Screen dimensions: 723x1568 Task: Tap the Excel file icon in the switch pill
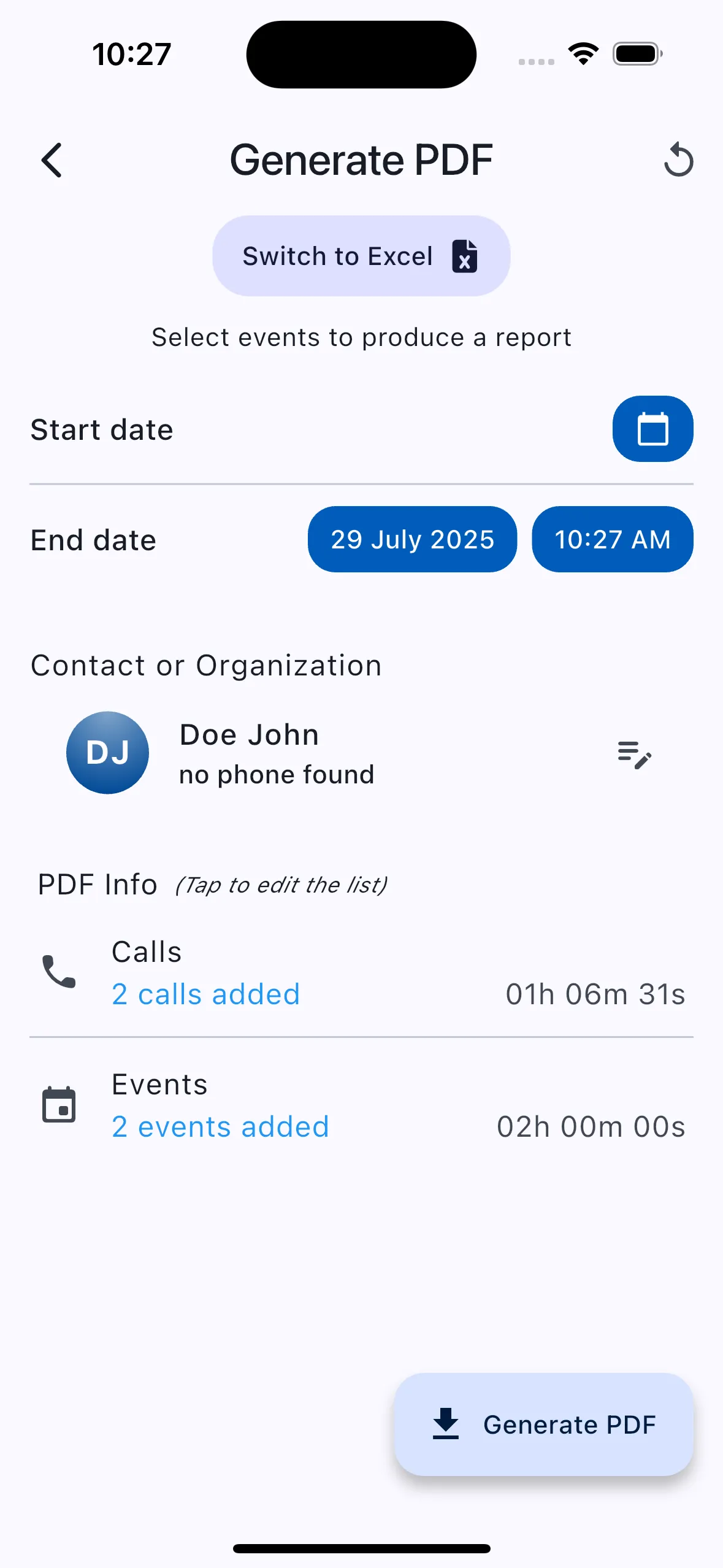pos(464,255)
